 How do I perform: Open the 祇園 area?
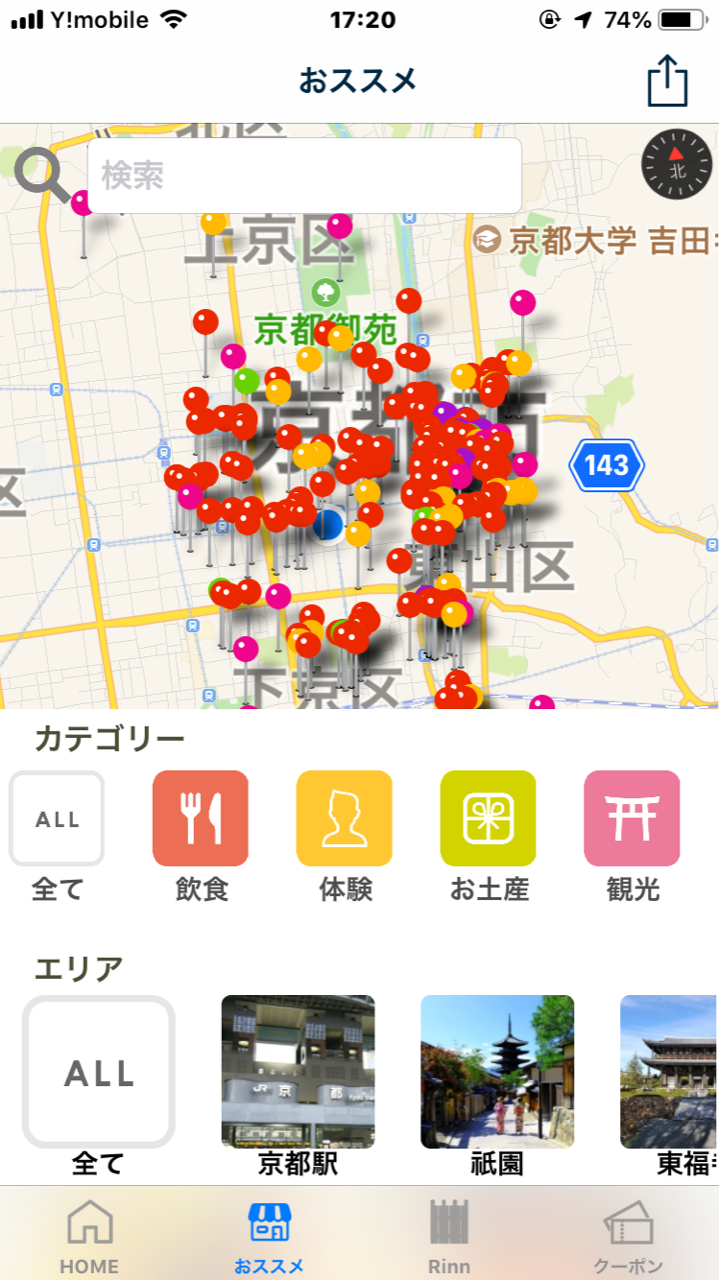pyautogui.click(x=497, y=1072)
